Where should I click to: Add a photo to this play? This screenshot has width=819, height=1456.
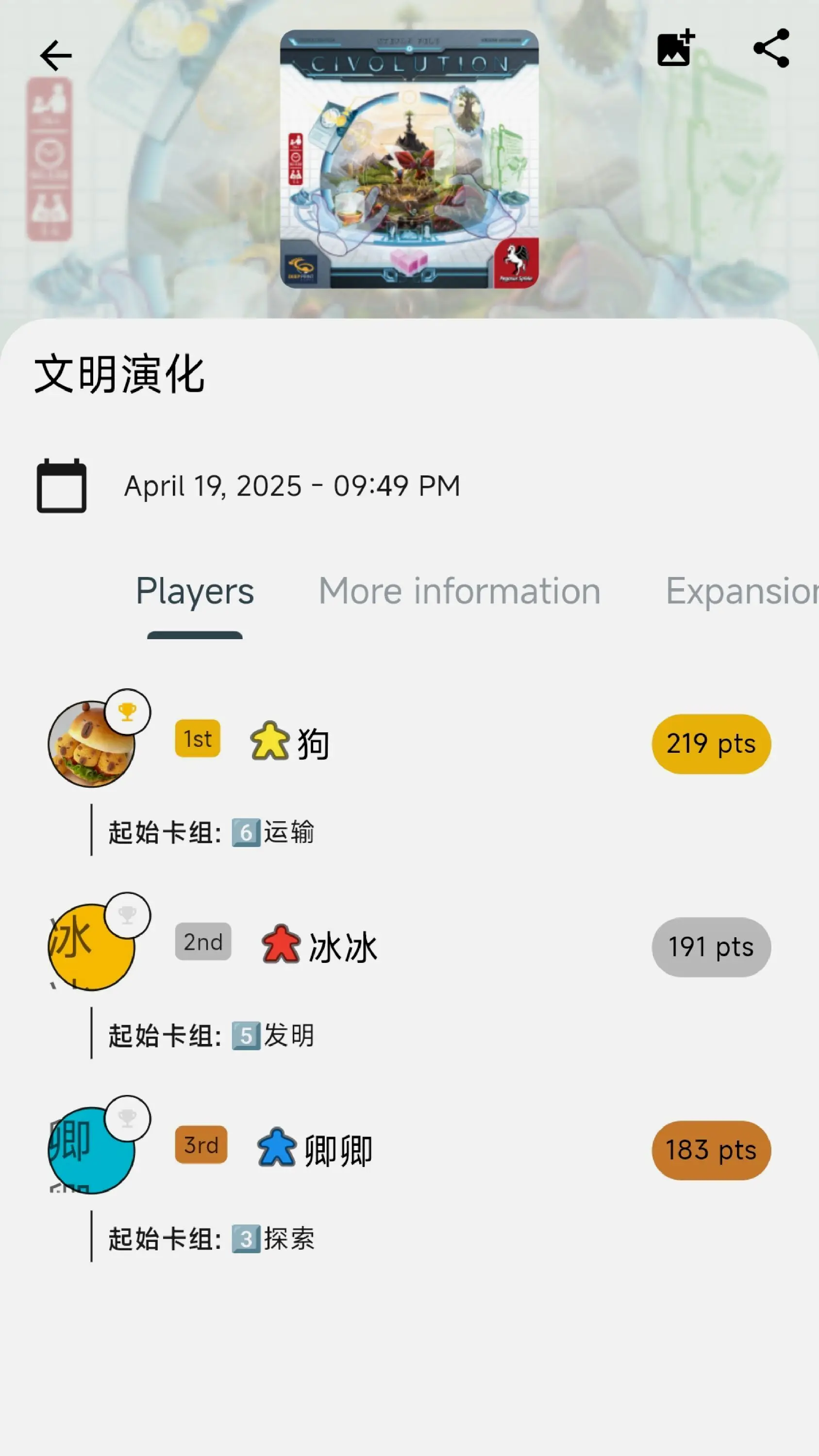click(x=675, y=49)
